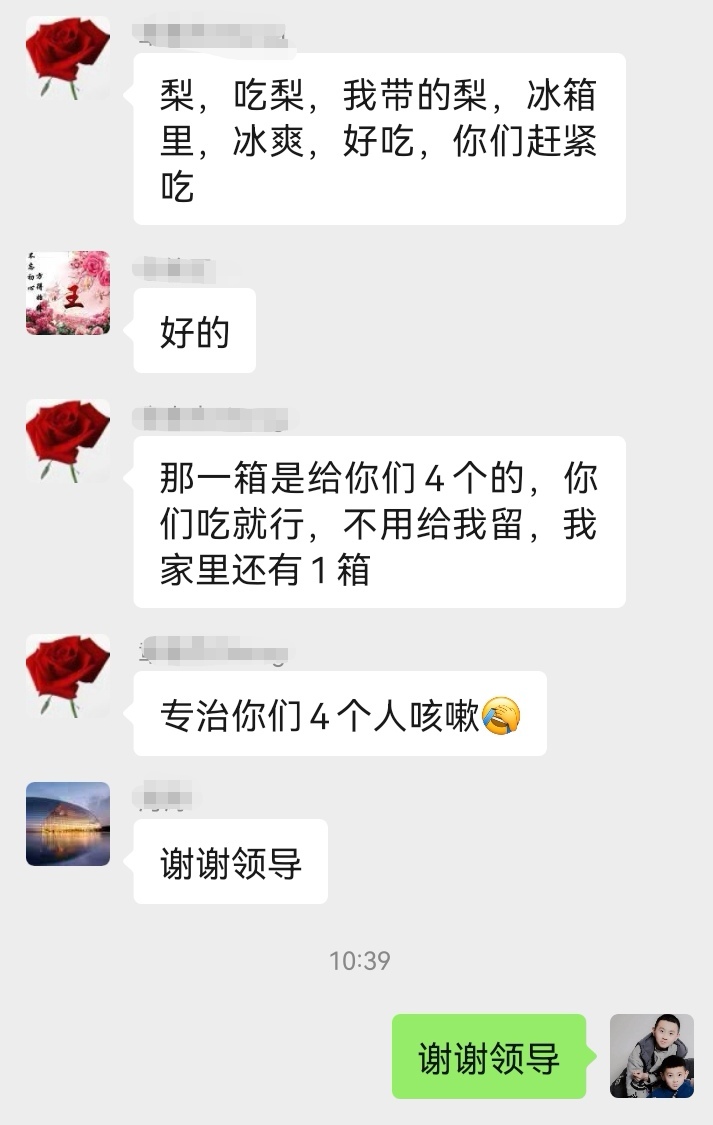Image resolution: width=713 pixels, height=1125 pixels.
Task: View profile of the 王 floral avatar
Action: coord(68,293)
